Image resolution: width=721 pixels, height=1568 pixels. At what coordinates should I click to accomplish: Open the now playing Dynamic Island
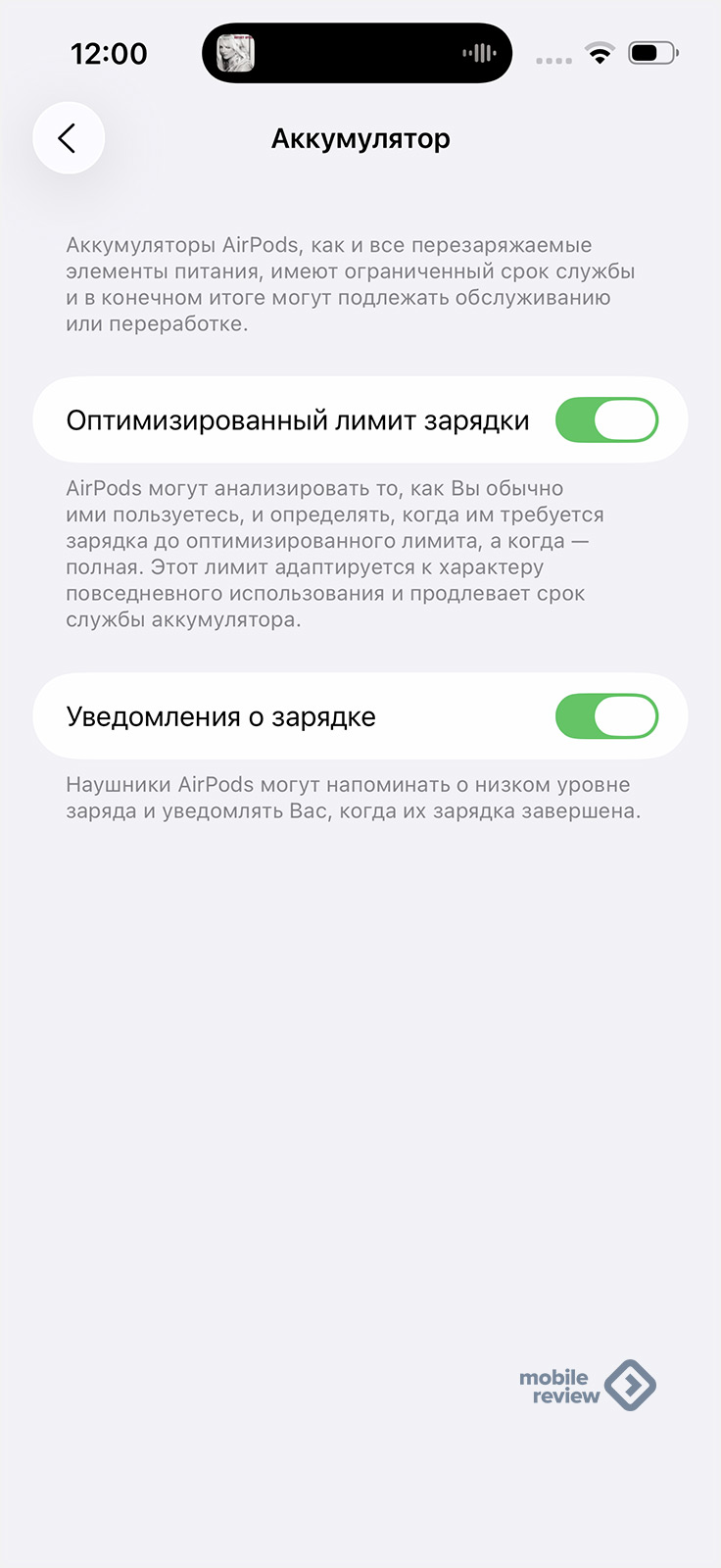pos(357,53)
